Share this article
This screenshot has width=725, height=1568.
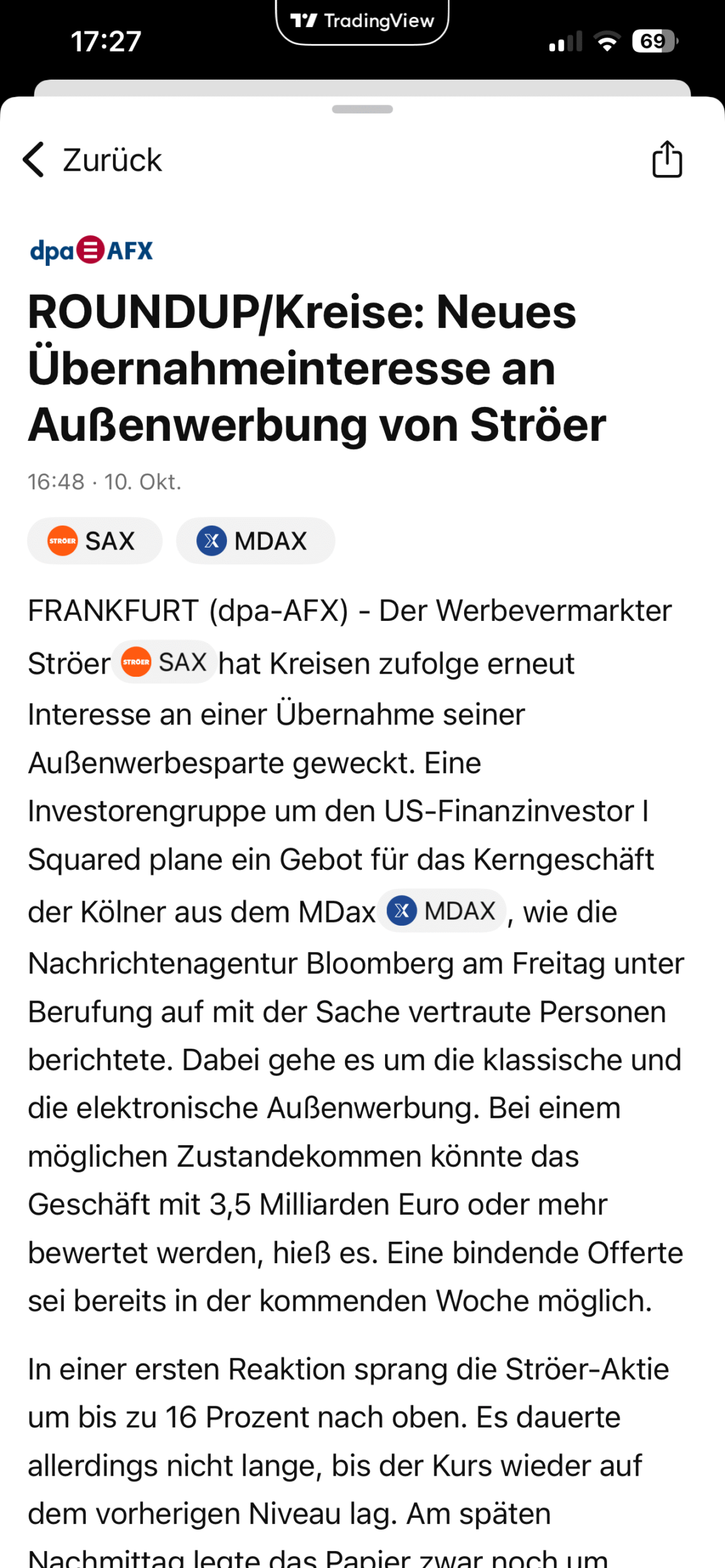coord(667,160)
